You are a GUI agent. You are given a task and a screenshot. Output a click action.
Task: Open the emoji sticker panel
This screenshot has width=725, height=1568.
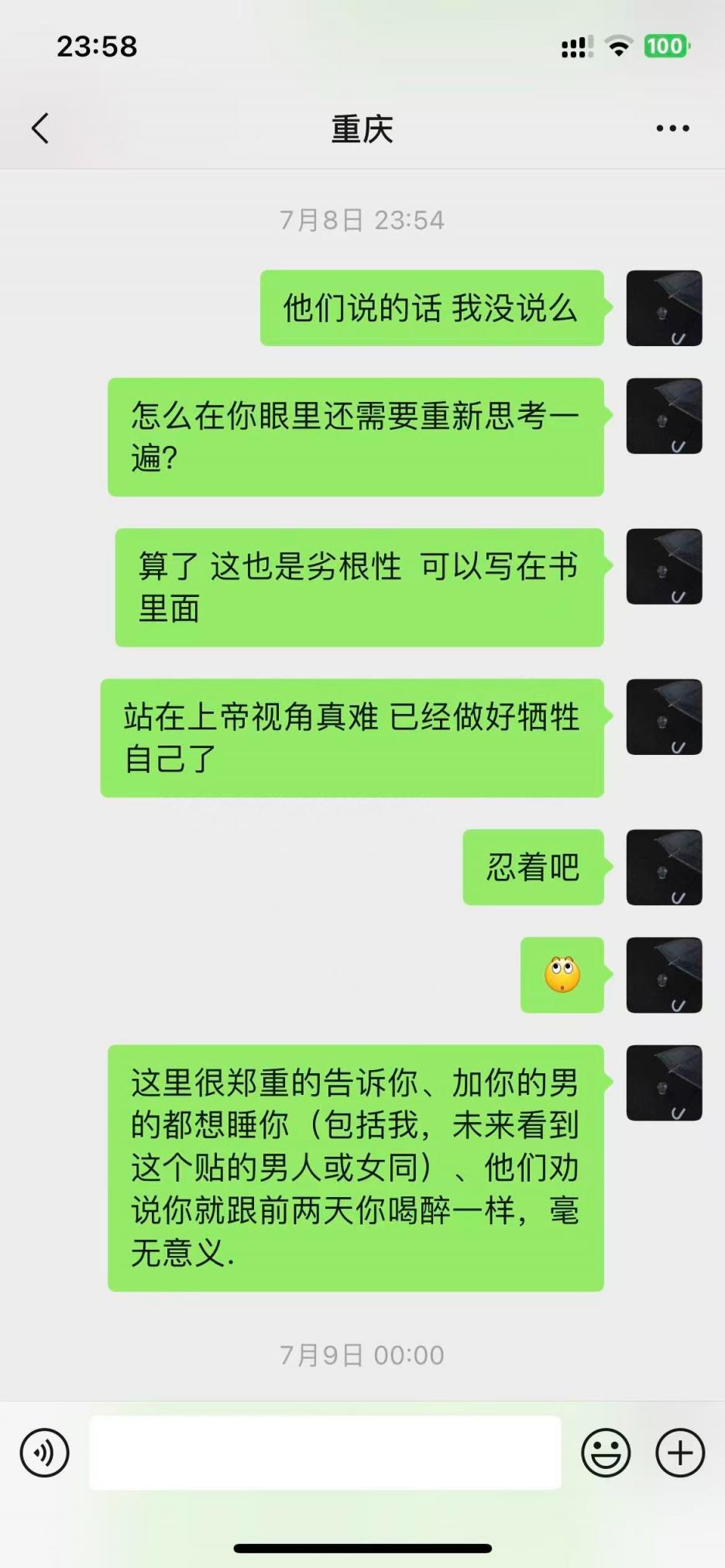(x=606, y=1453)
